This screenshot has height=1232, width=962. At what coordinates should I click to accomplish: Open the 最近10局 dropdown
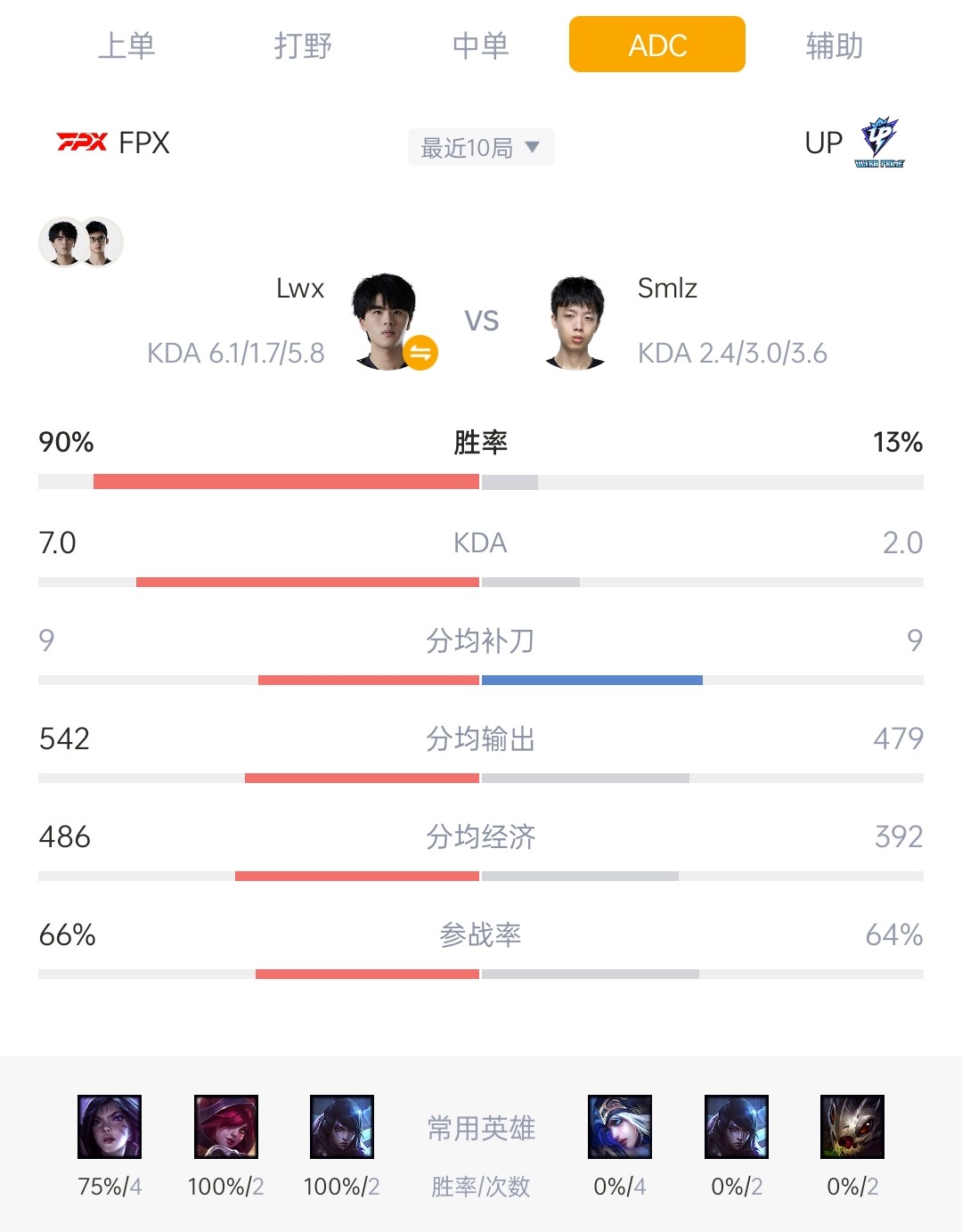481,147
